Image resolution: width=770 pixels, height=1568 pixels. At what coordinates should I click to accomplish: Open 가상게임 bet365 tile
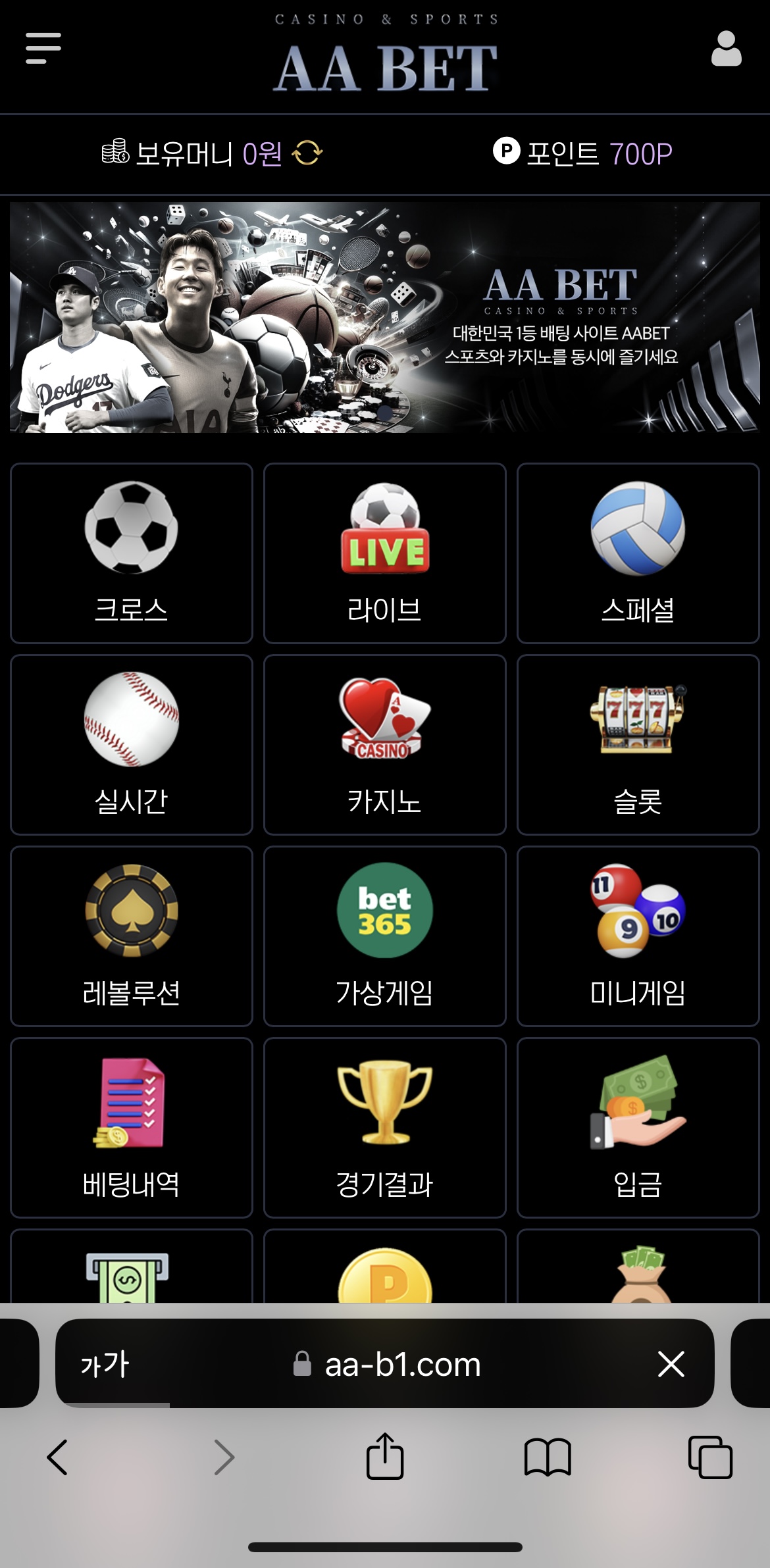[385, 936]
